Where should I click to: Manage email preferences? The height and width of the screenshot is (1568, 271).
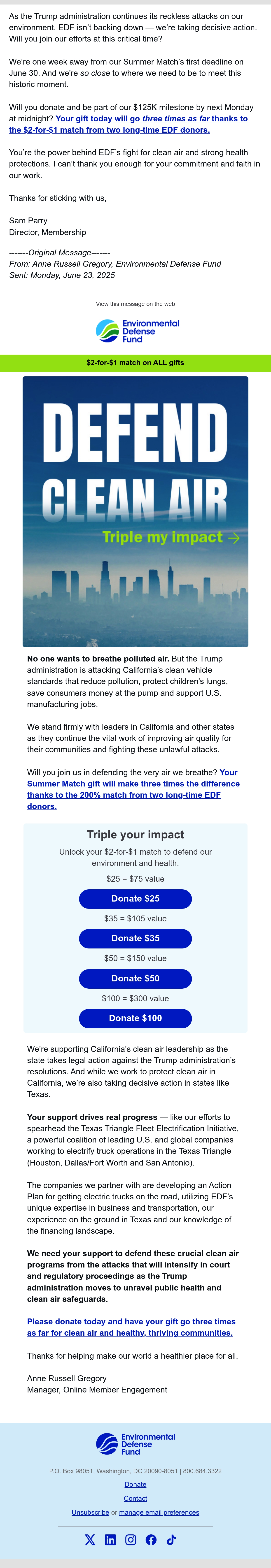point(159,1512)
